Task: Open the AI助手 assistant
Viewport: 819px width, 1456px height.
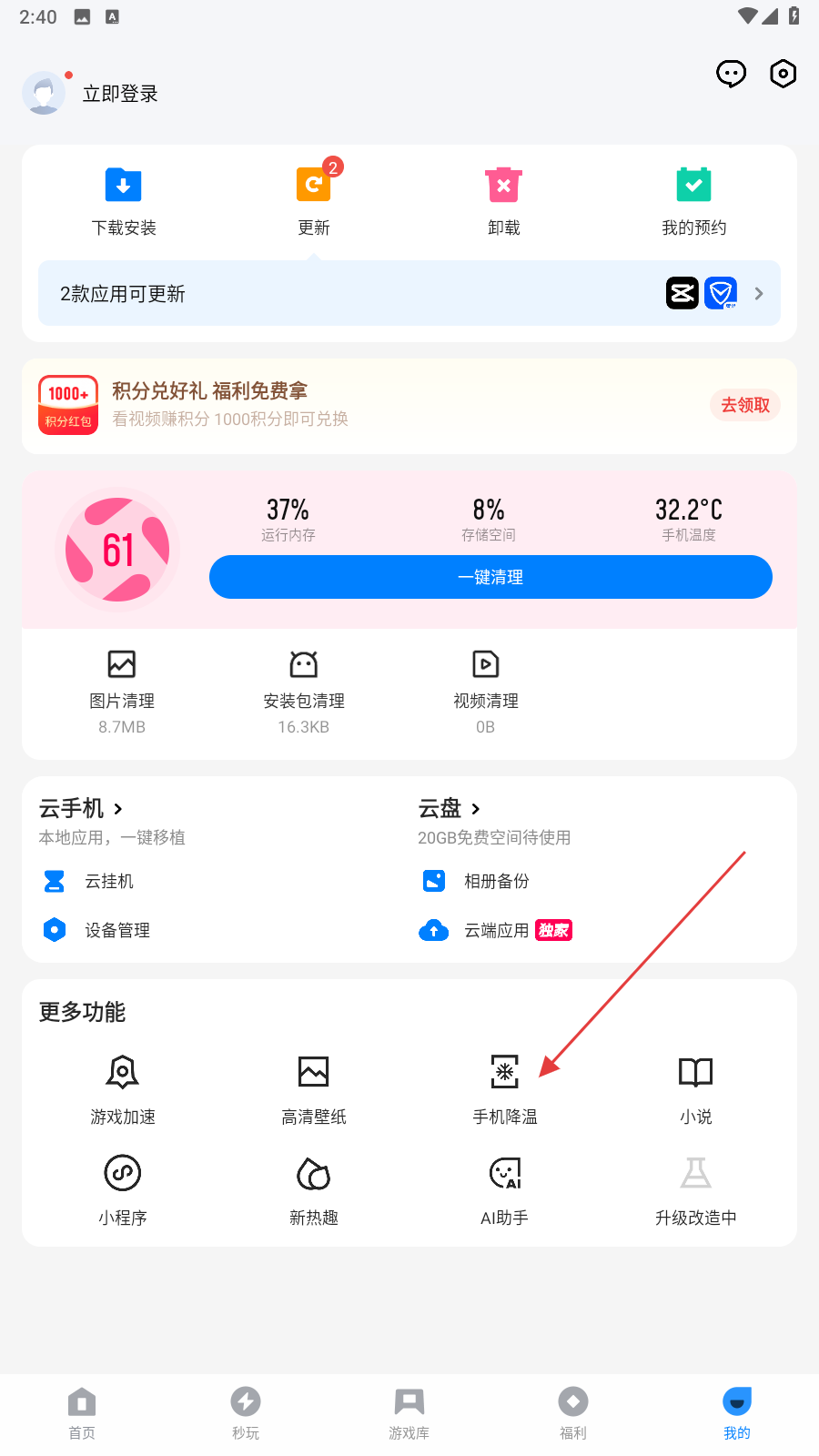Action: point(505,1189)
